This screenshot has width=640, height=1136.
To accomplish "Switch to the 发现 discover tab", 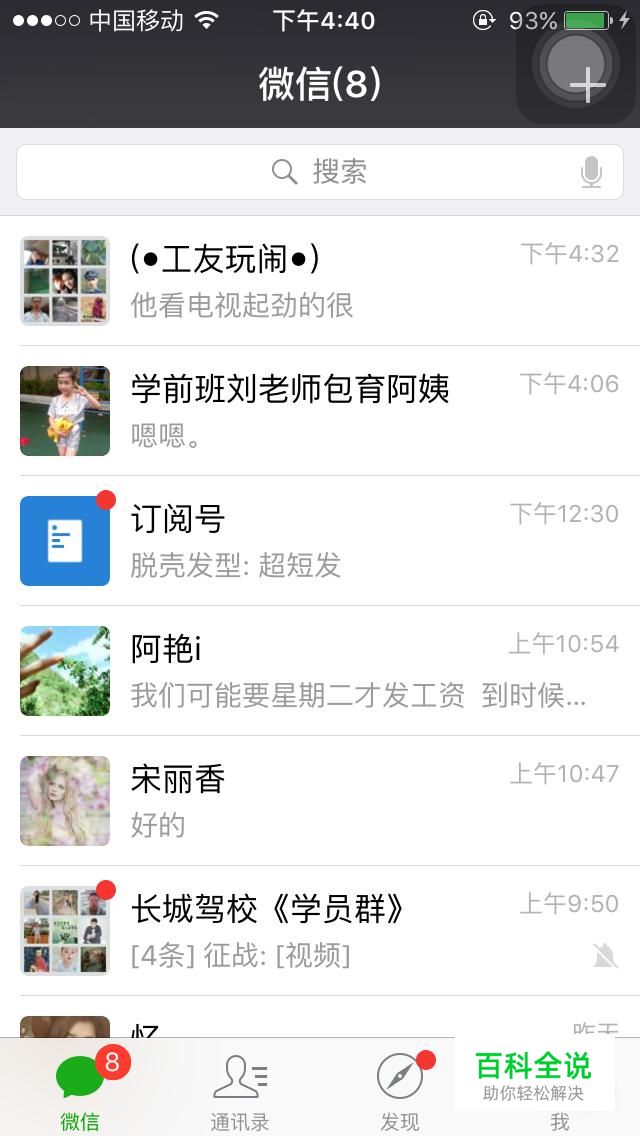I will [x=400, y=1092].
